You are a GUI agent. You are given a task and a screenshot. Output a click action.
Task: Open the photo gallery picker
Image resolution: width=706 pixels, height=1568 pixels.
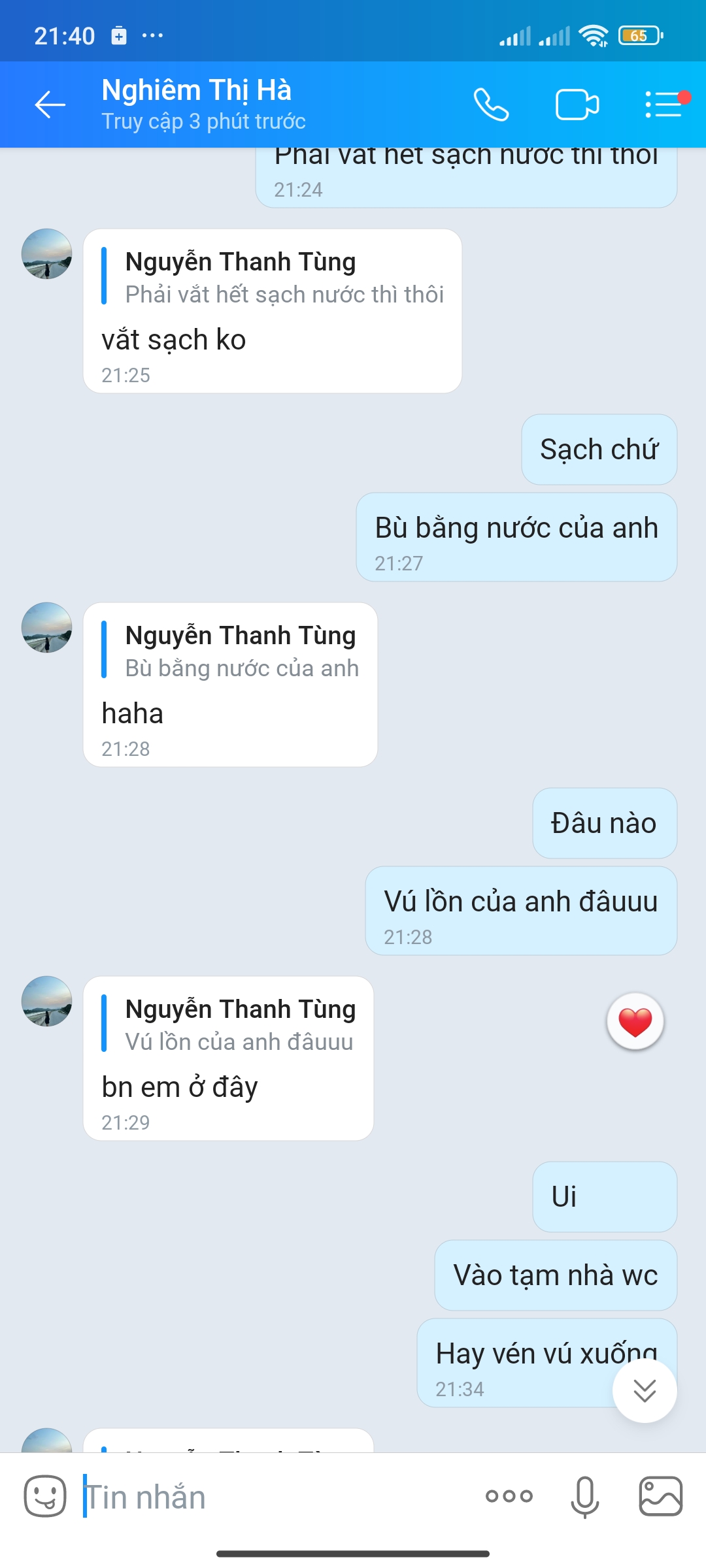660,1496
